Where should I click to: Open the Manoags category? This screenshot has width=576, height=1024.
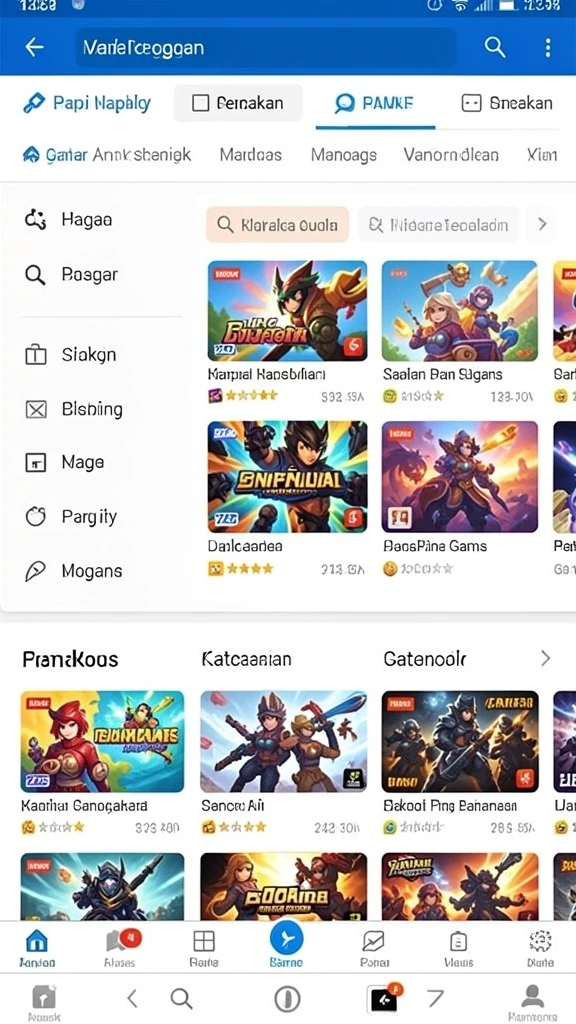(x=344, y=155)
